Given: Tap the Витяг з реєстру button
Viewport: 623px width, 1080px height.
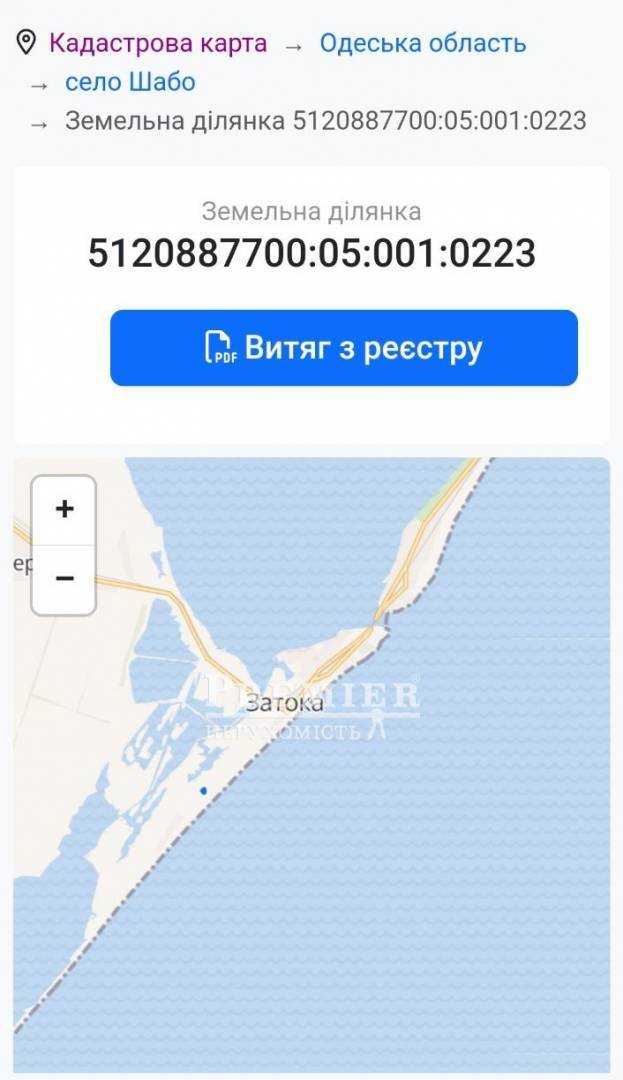Looking at the screenshot, I should click(343, 348).
